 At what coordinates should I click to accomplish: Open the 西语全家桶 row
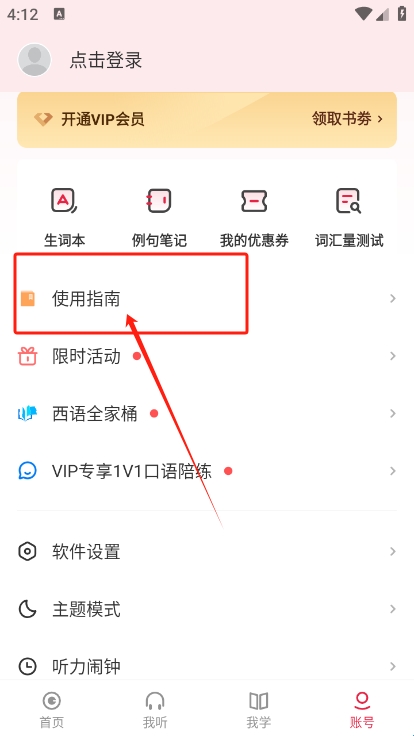tap(207, 414)
